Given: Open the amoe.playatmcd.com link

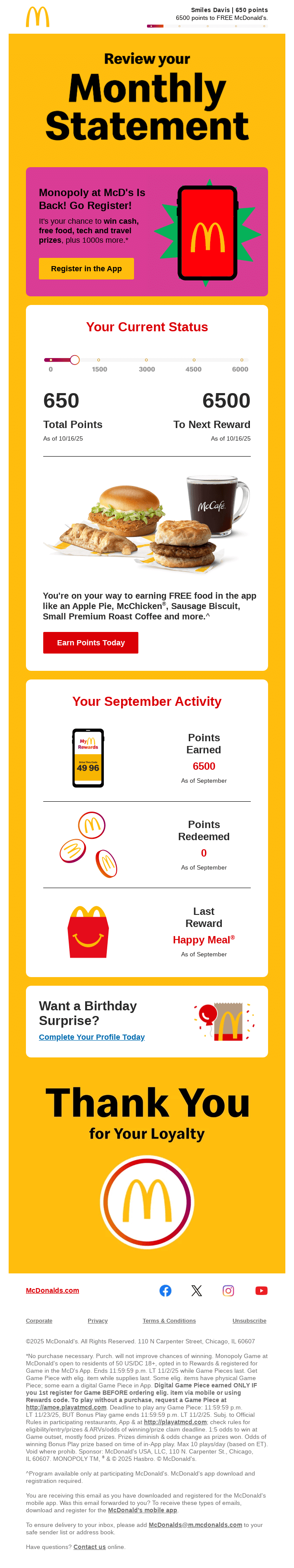Looking at the screenshot, I should [x=66, y=1407].
